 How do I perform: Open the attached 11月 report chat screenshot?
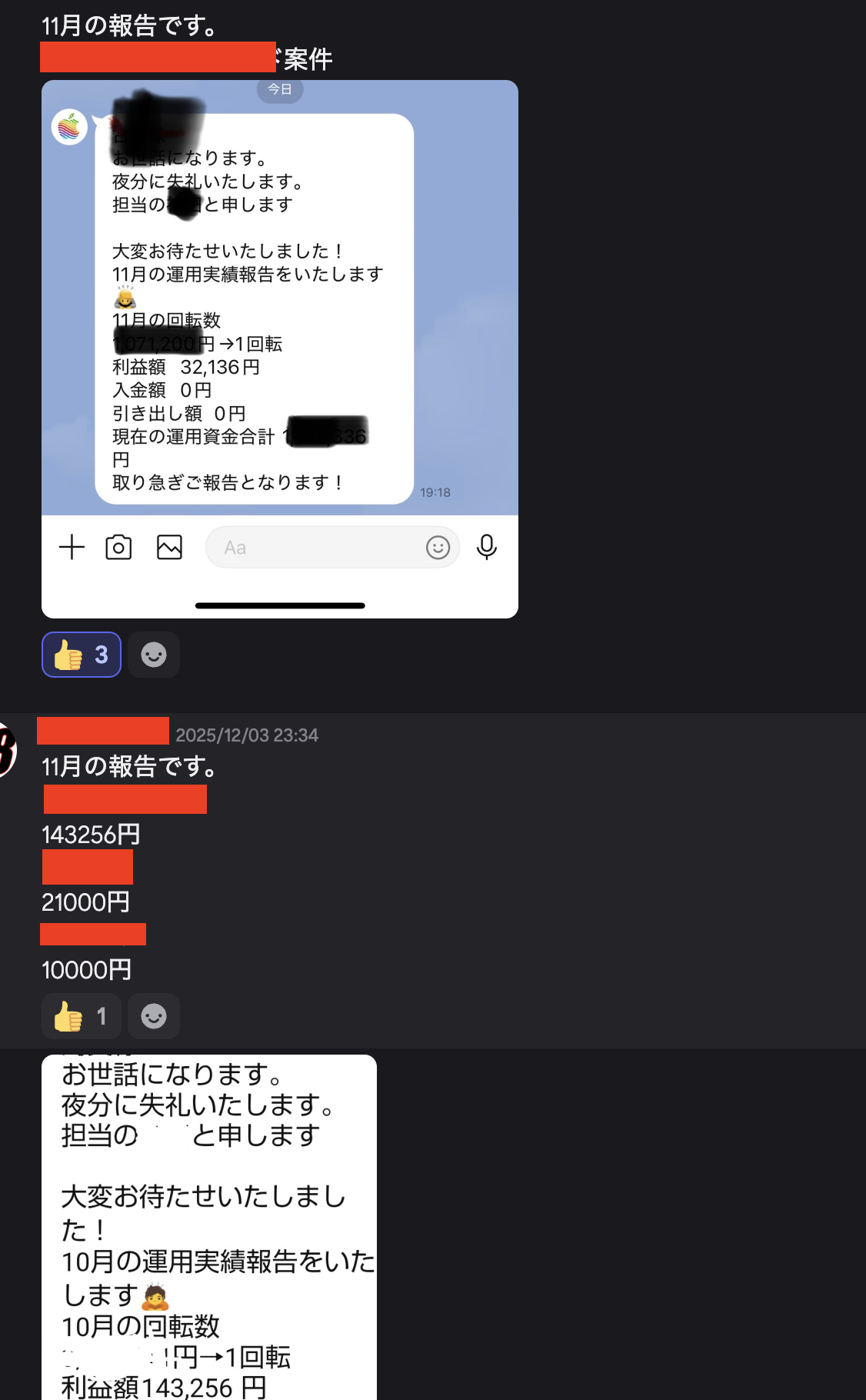pyautogui.click(x=280, y=349)
